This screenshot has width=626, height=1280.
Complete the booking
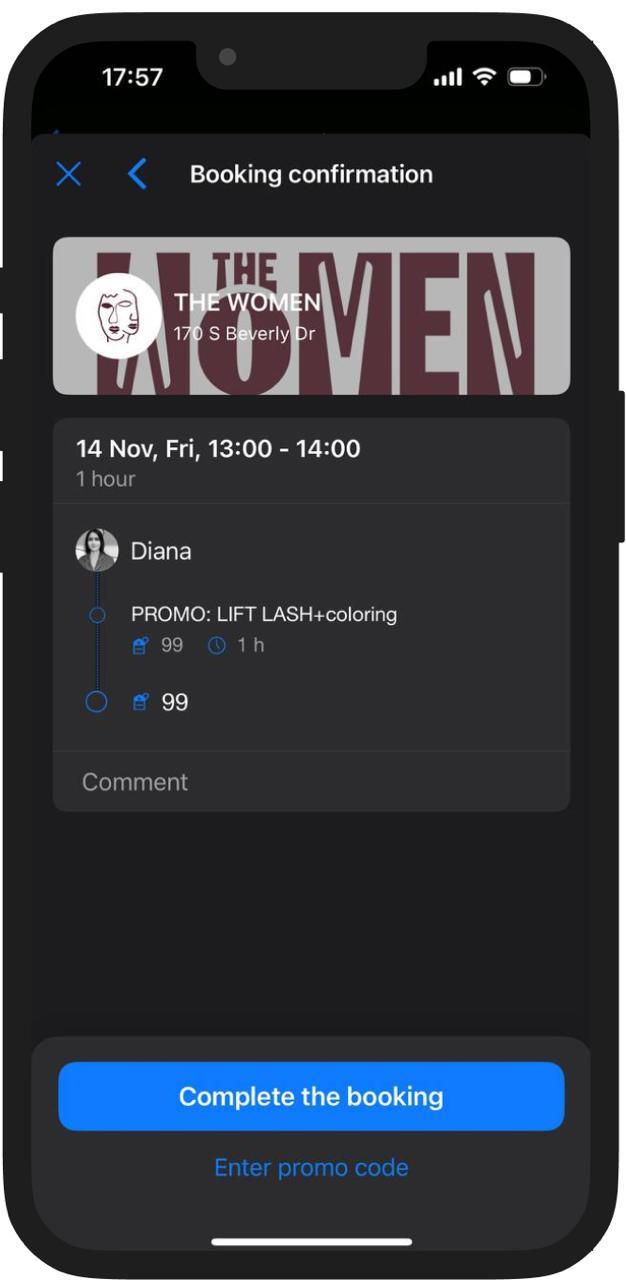tap(311, 1096)
